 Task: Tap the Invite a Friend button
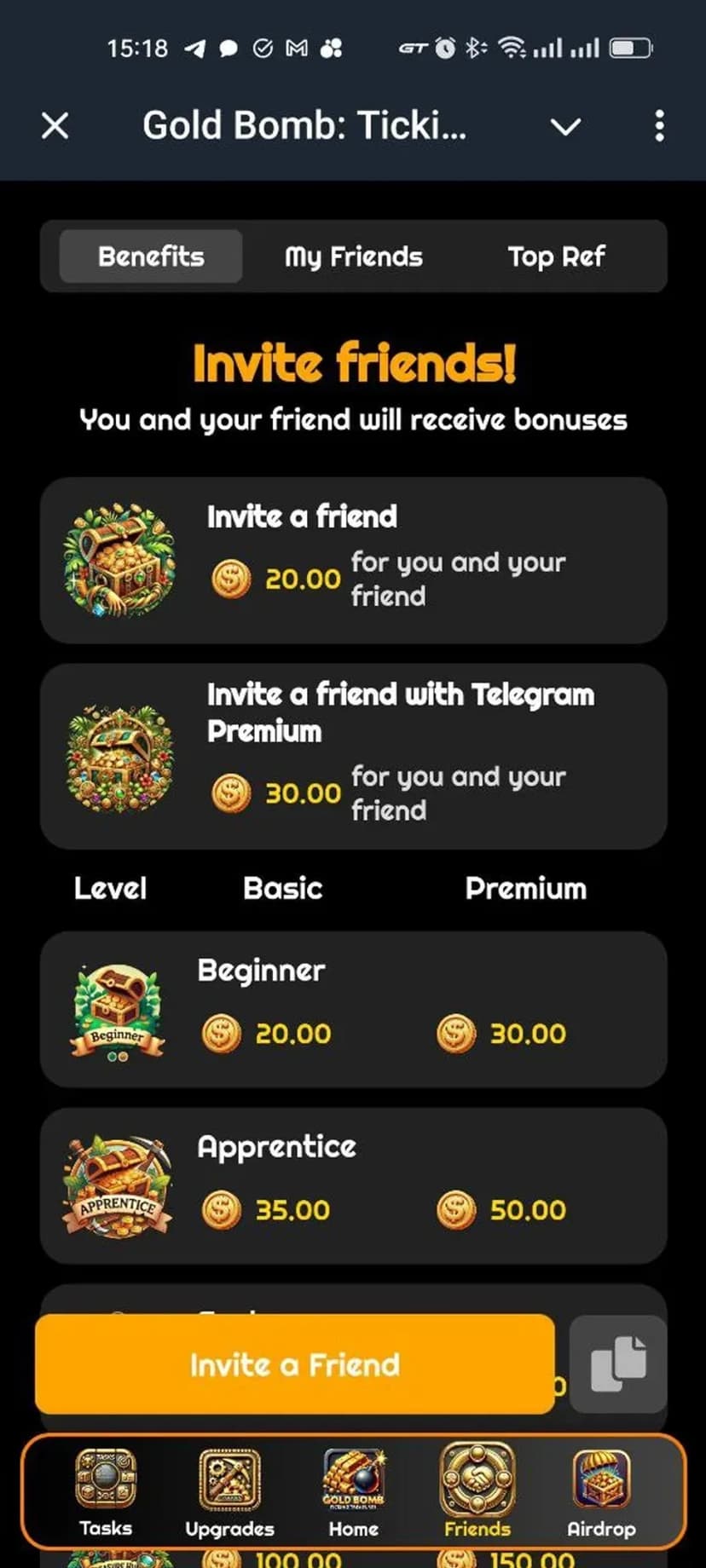click(x=294, y=1364)
